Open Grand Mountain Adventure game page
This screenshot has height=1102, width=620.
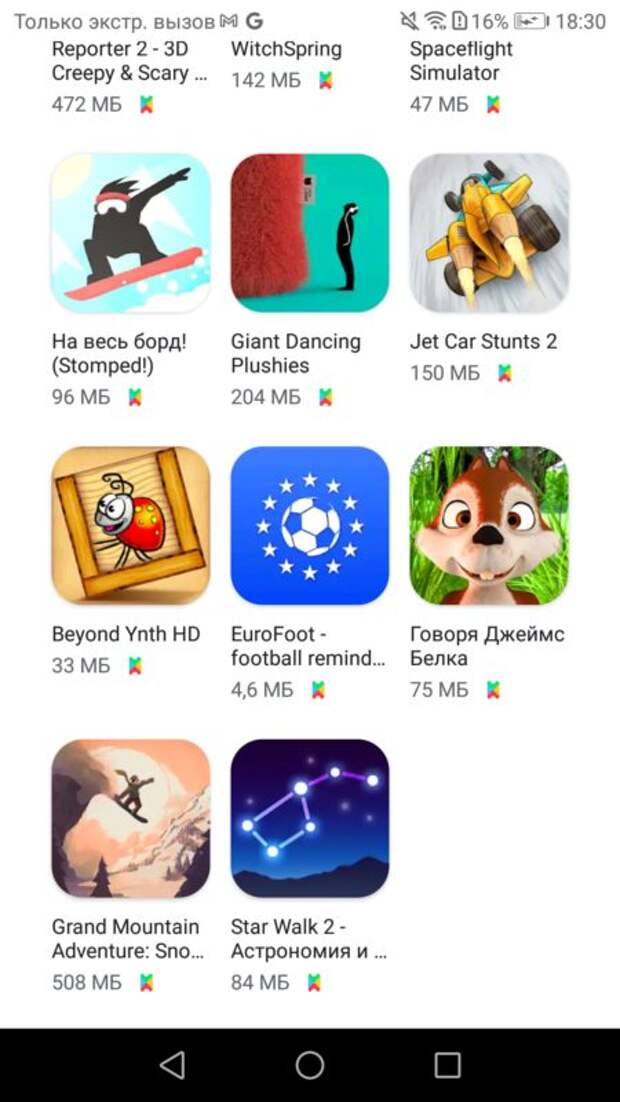pos(130,818)
